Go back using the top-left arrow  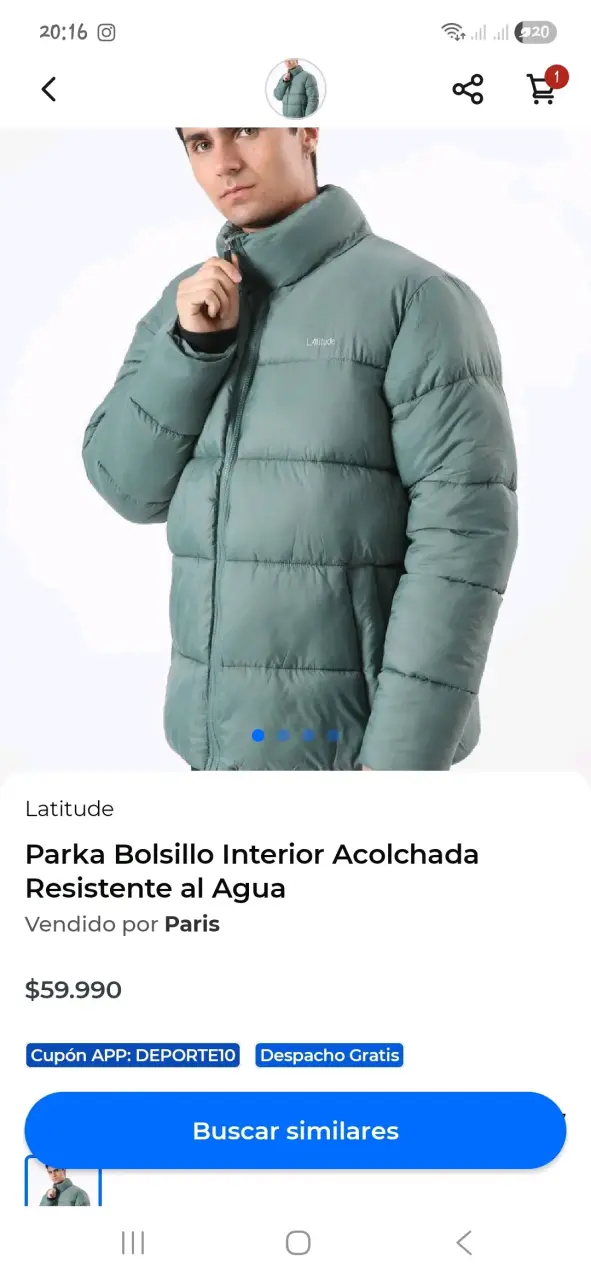pos(48,89)
